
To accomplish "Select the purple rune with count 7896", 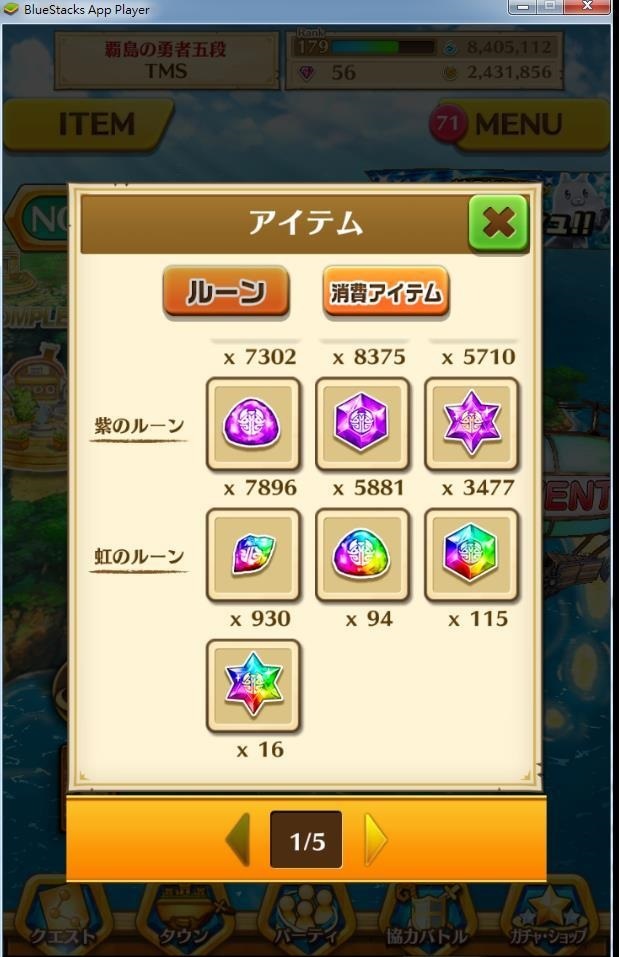I will point(253,424).
